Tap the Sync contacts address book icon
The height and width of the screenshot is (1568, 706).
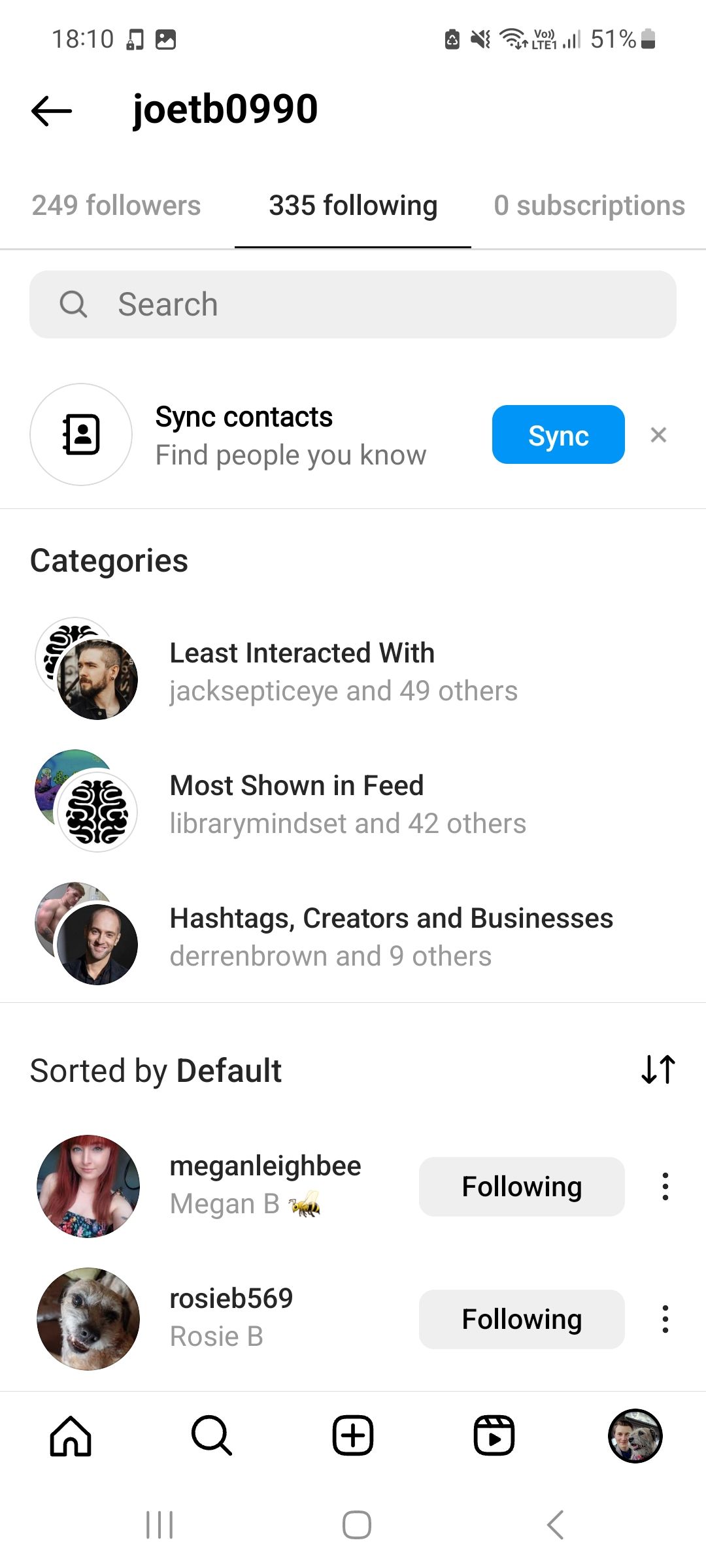click(x=80, y=434)
